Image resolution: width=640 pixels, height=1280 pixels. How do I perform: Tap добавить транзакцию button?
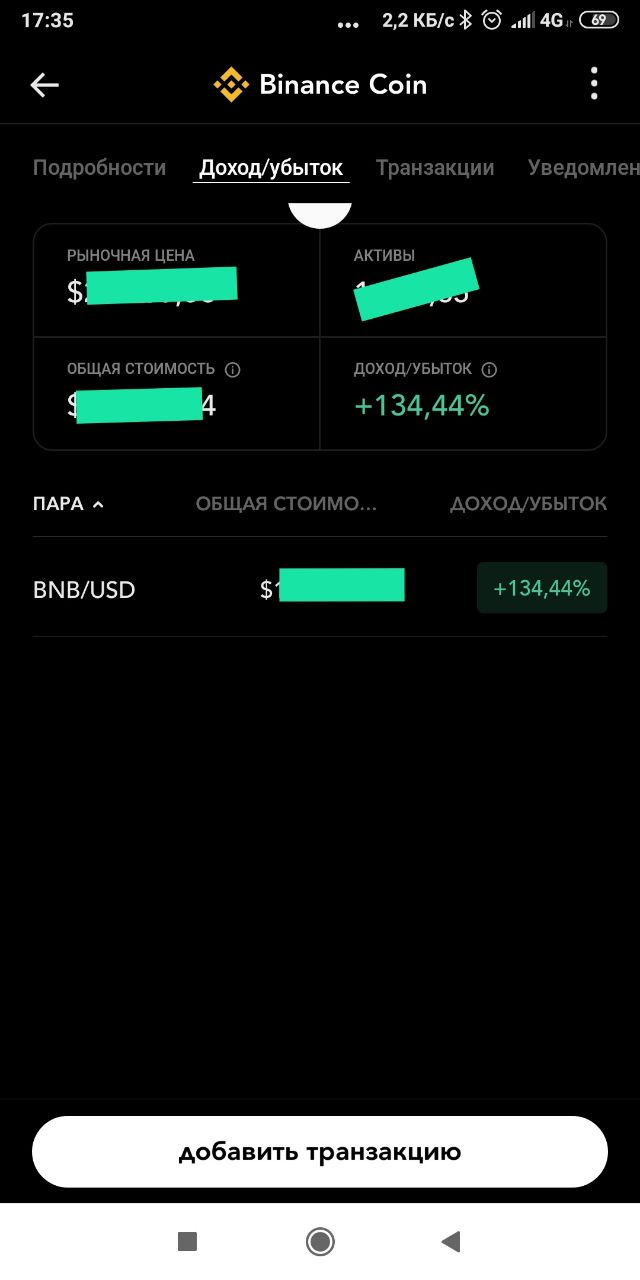(x=320, y=1152)
